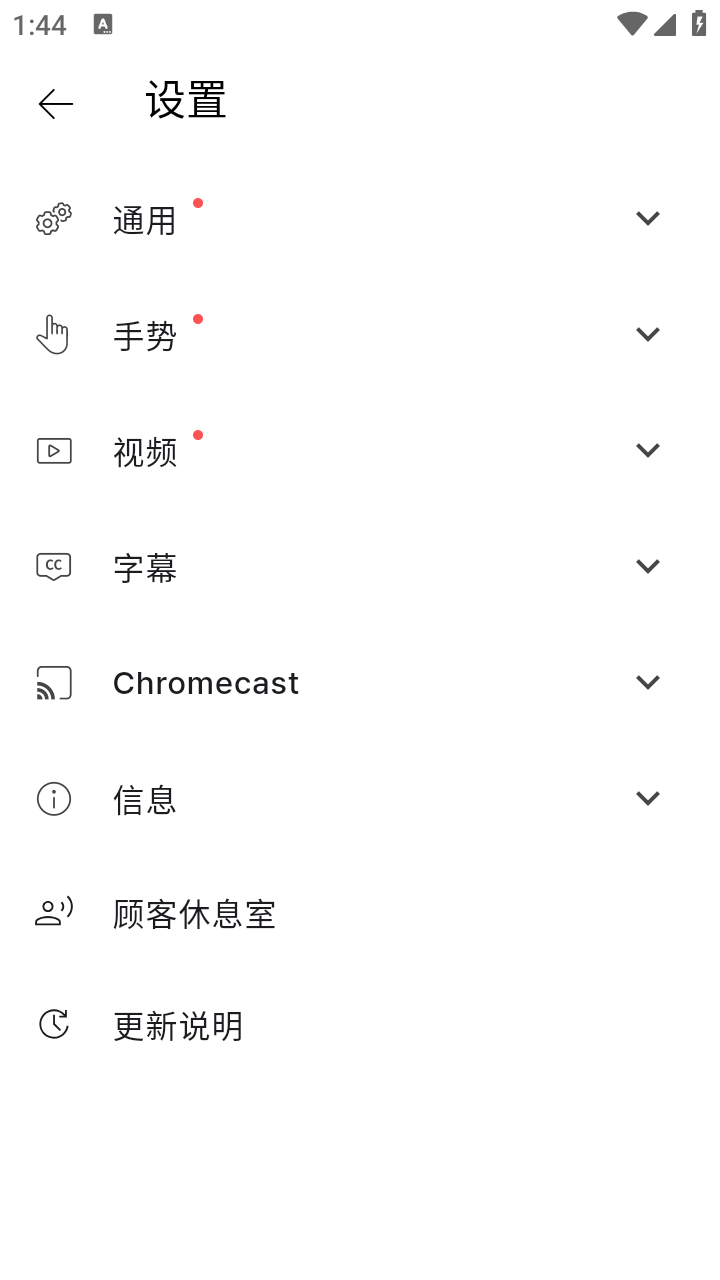Expand the 信息 section
Image resolution: width=720 pixels, height=1280 pixels.
click(x=648, y=798)
